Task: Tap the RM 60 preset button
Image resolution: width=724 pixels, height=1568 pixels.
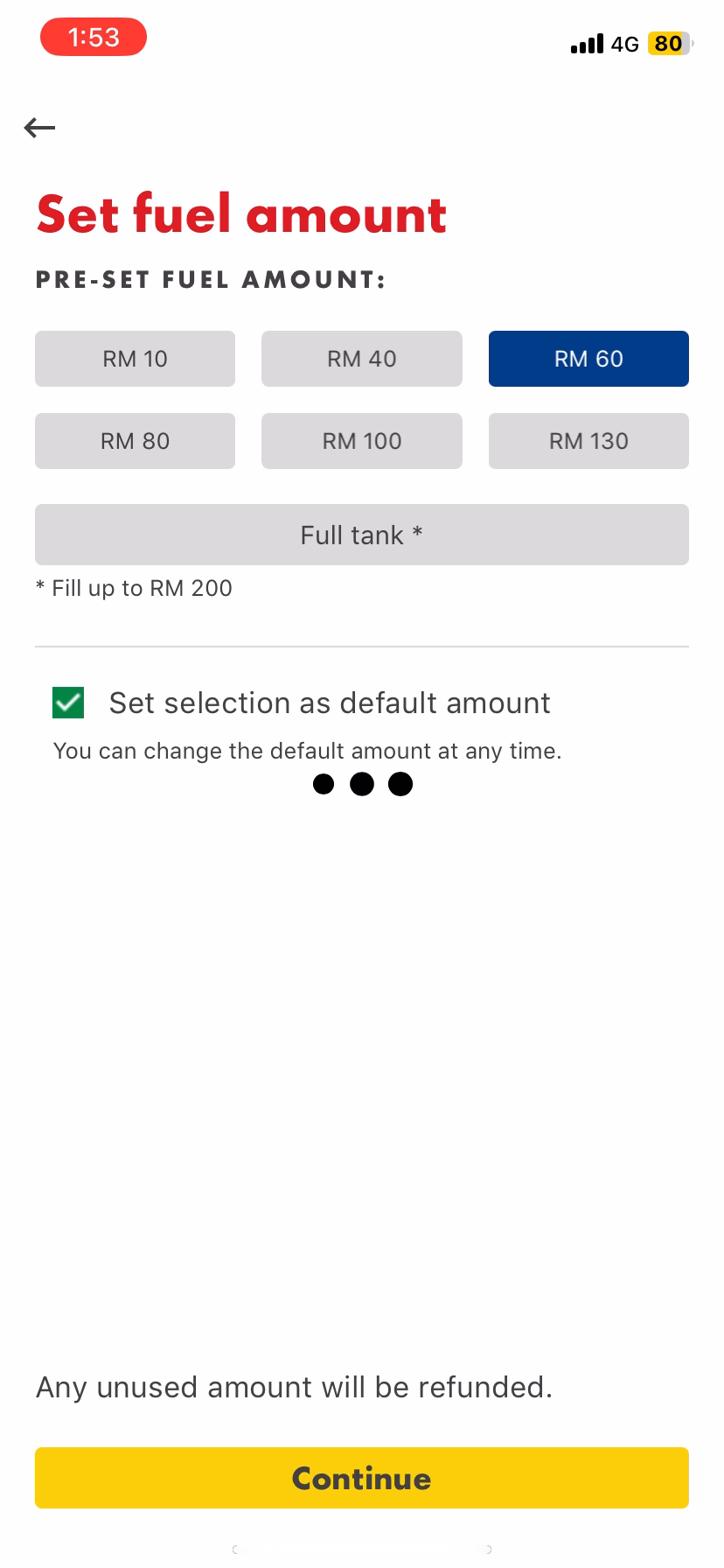Action: coord(588,359)
